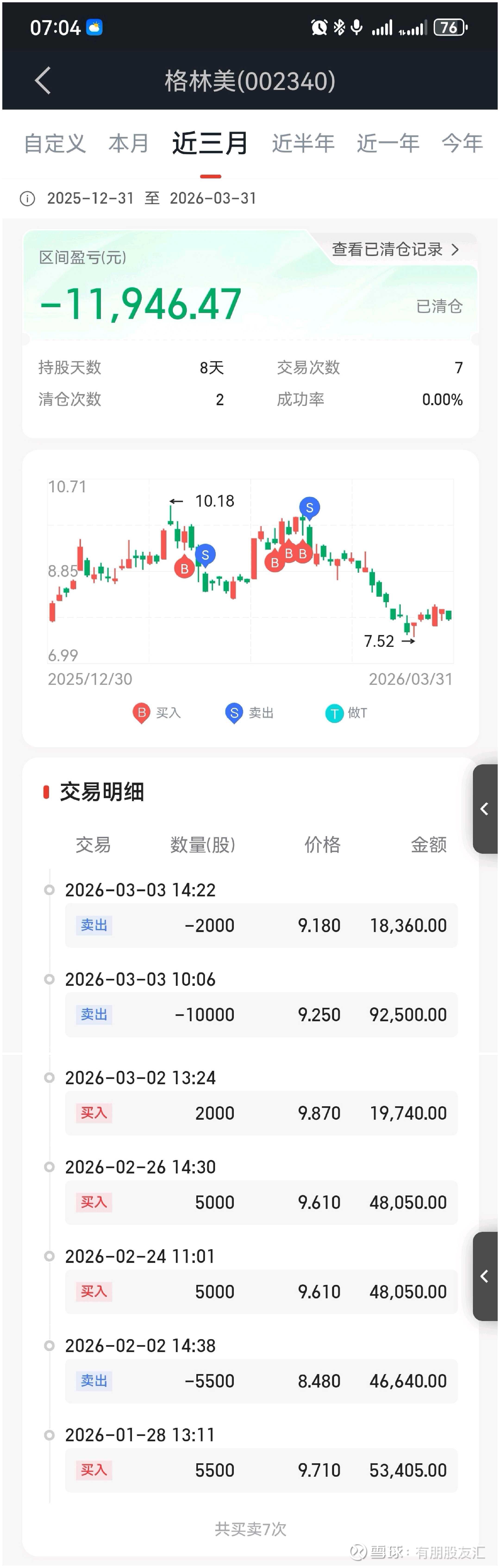Open 查看已清仓记录
This screenshot has height=1568, width=500.
click(395, 250)
